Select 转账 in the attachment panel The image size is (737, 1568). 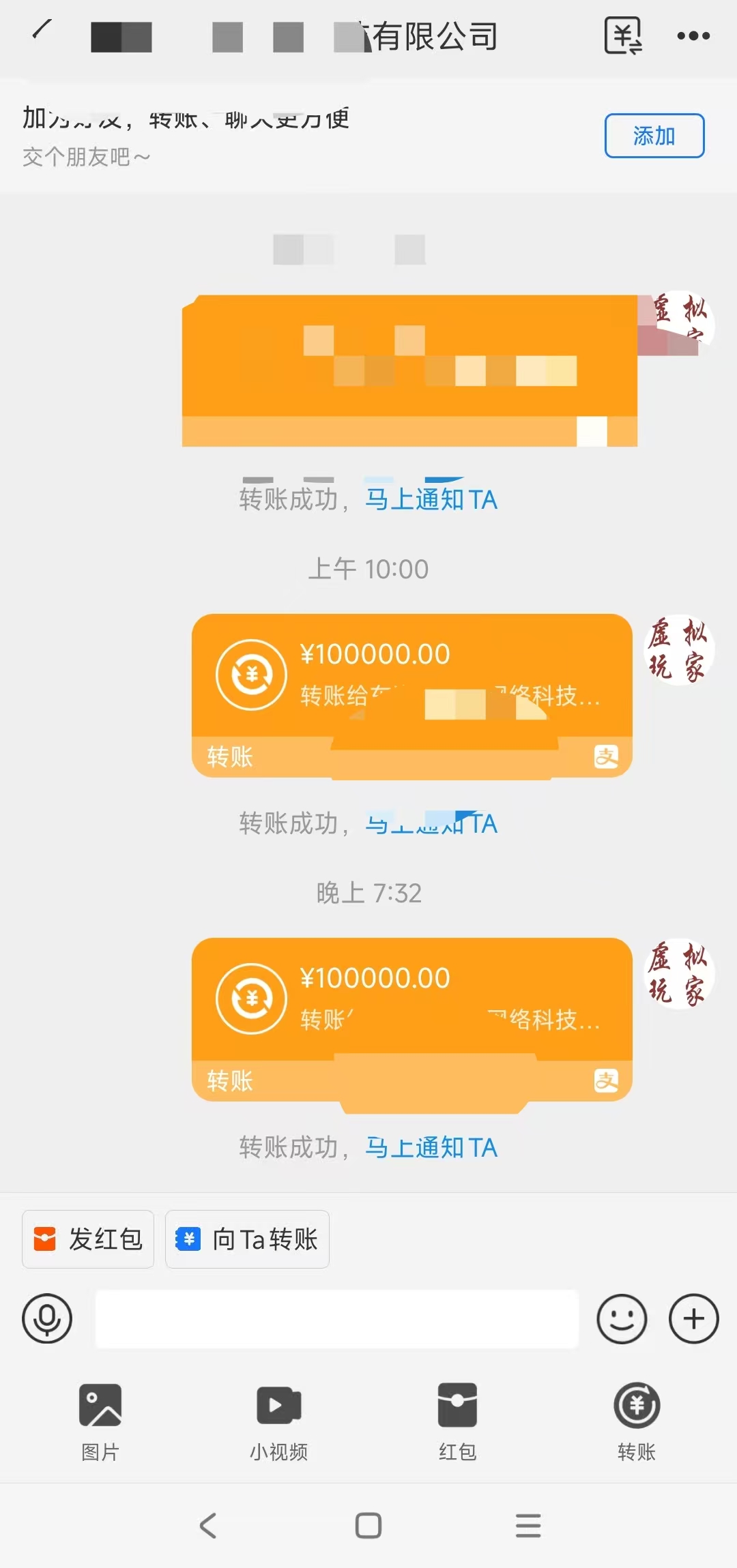(636, 1421)
